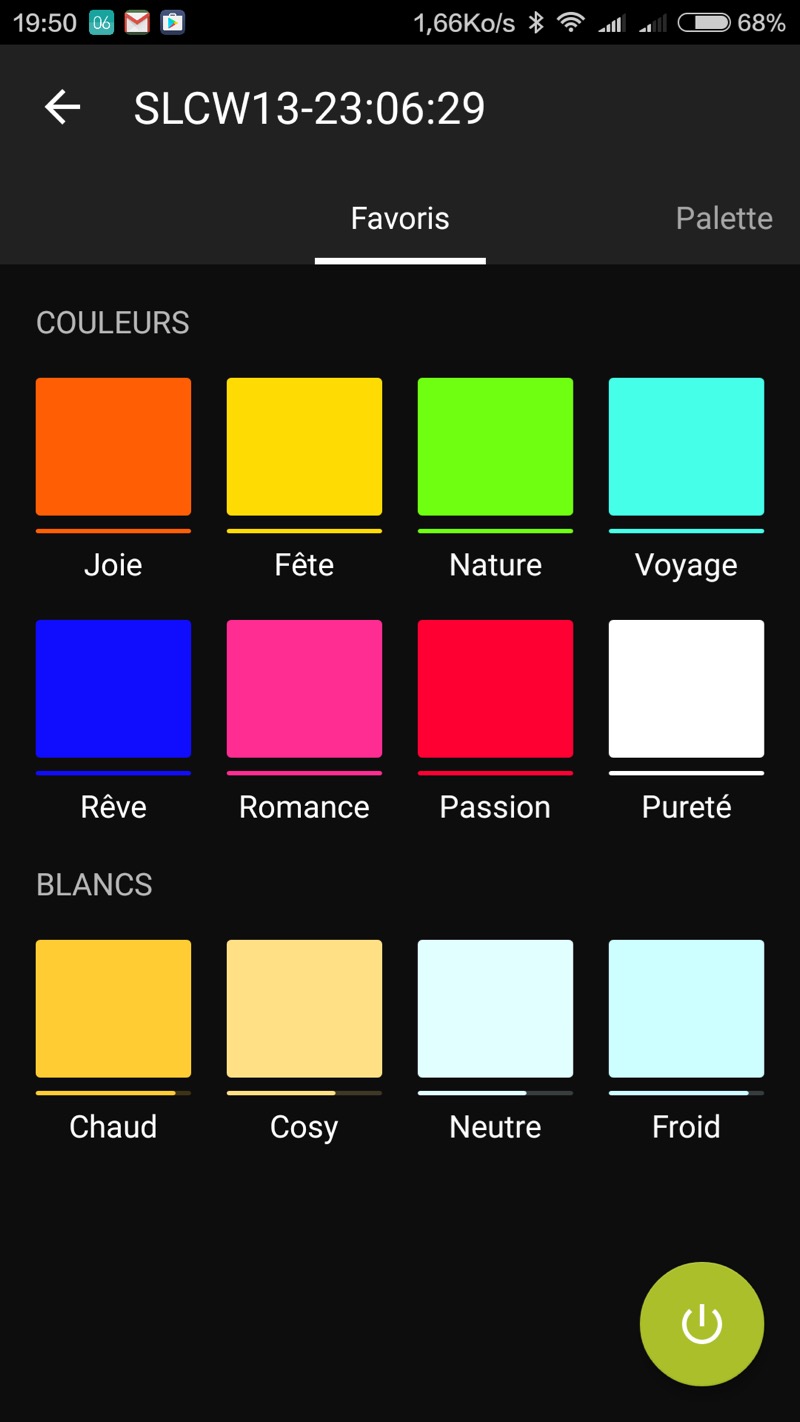
Task: Switch to the Palette tab
Action: click(723, 219)
